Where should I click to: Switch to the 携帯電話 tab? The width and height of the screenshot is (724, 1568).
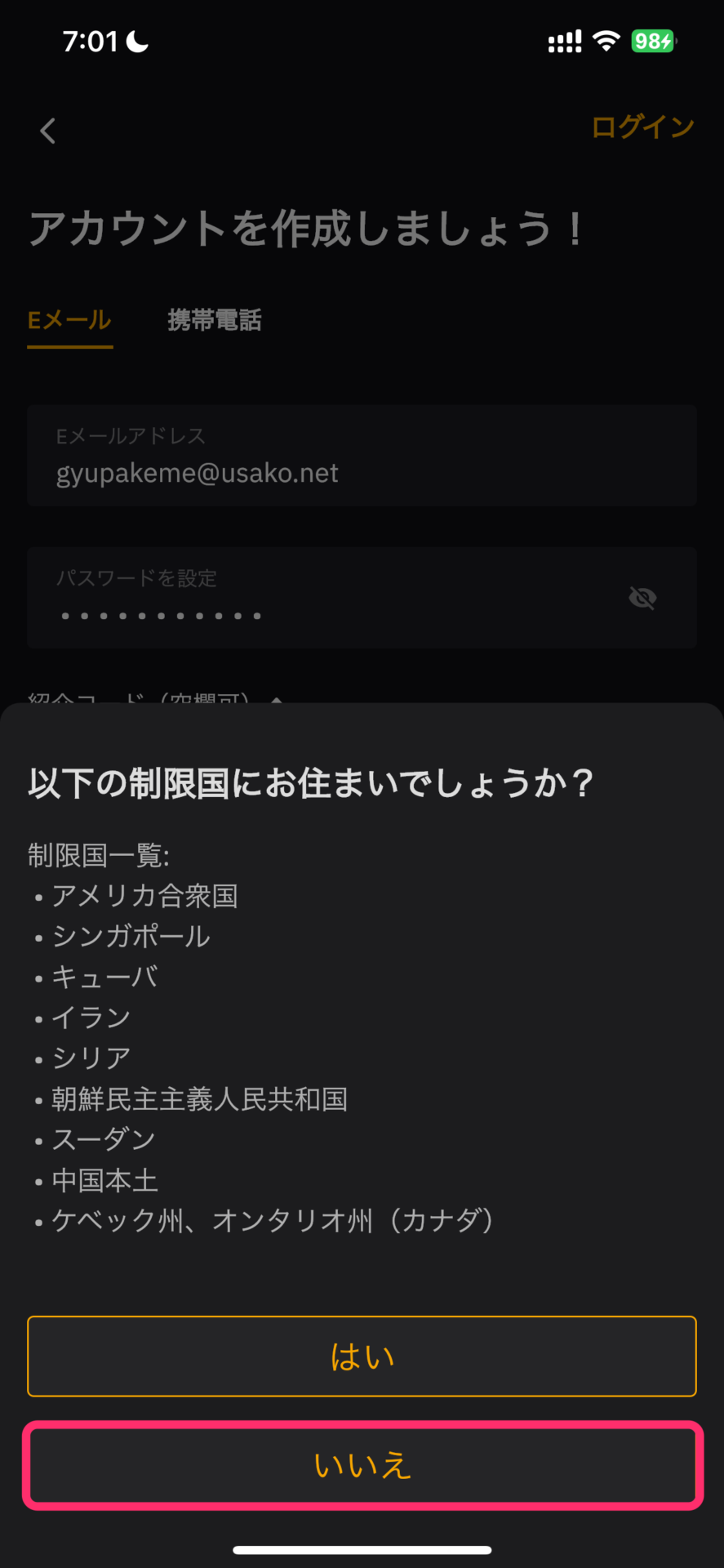[214, 320]
